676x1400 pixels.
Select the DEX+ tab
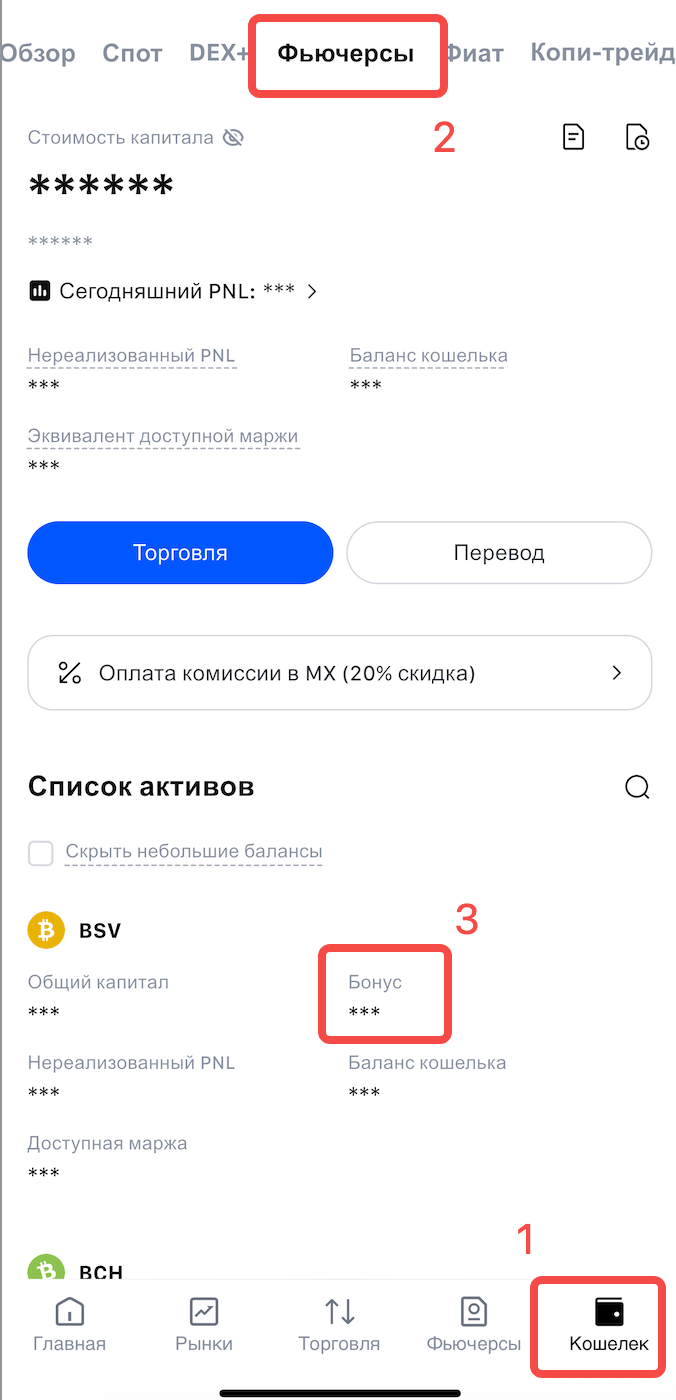(218, 53)
